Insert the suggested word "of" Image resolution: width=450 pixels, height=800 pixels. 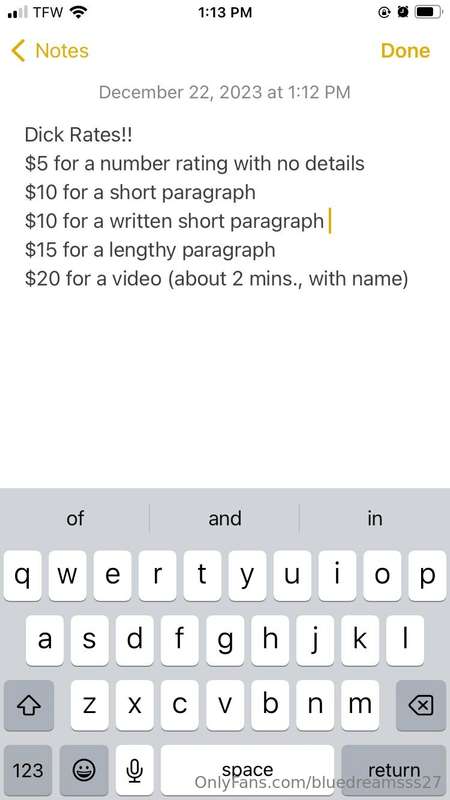click(x=75, y=518)
